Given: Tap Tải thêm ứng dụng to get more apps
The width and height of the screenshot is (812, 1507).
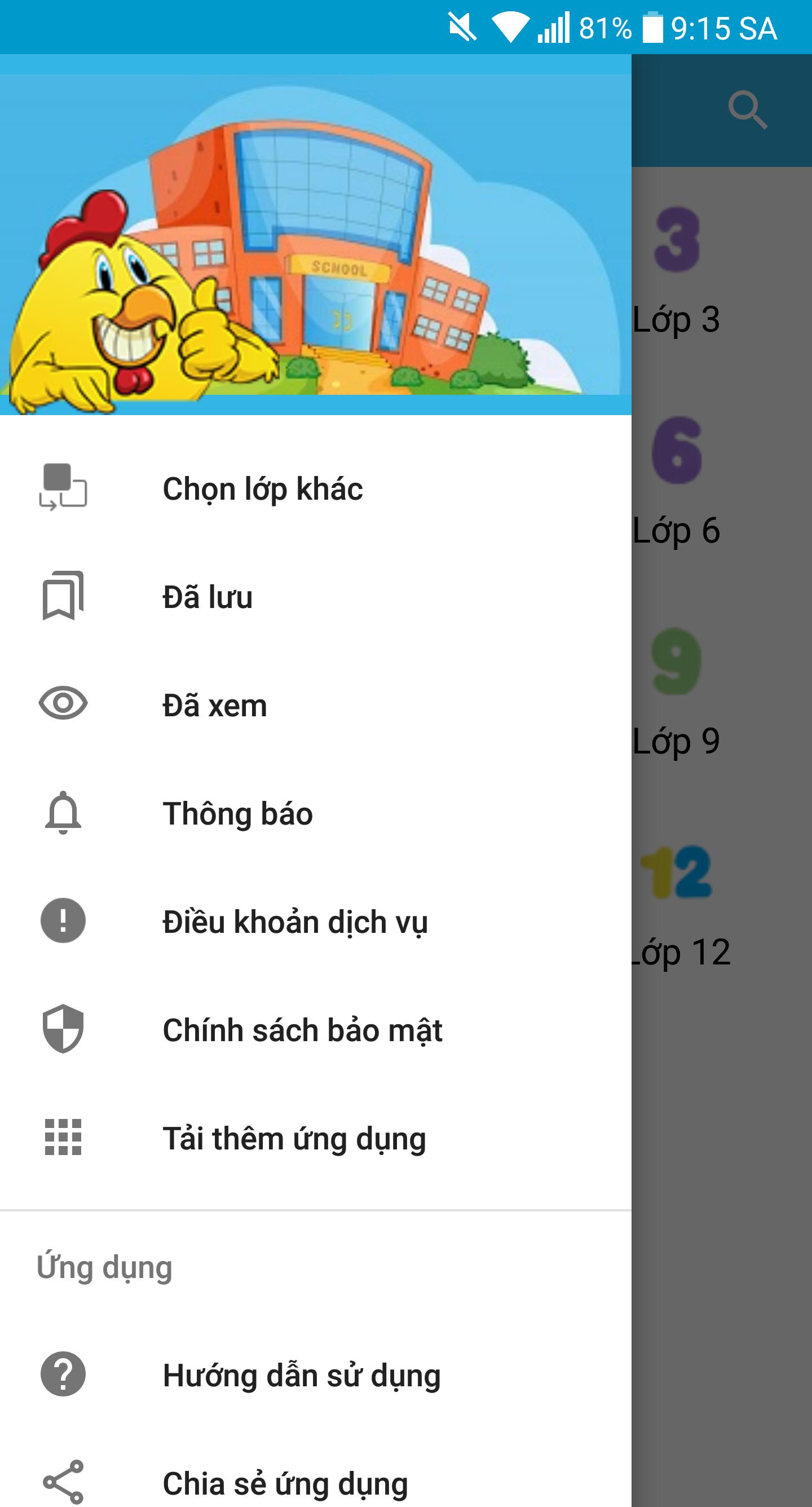Looking at the screenshot, I should (315, 1138).
